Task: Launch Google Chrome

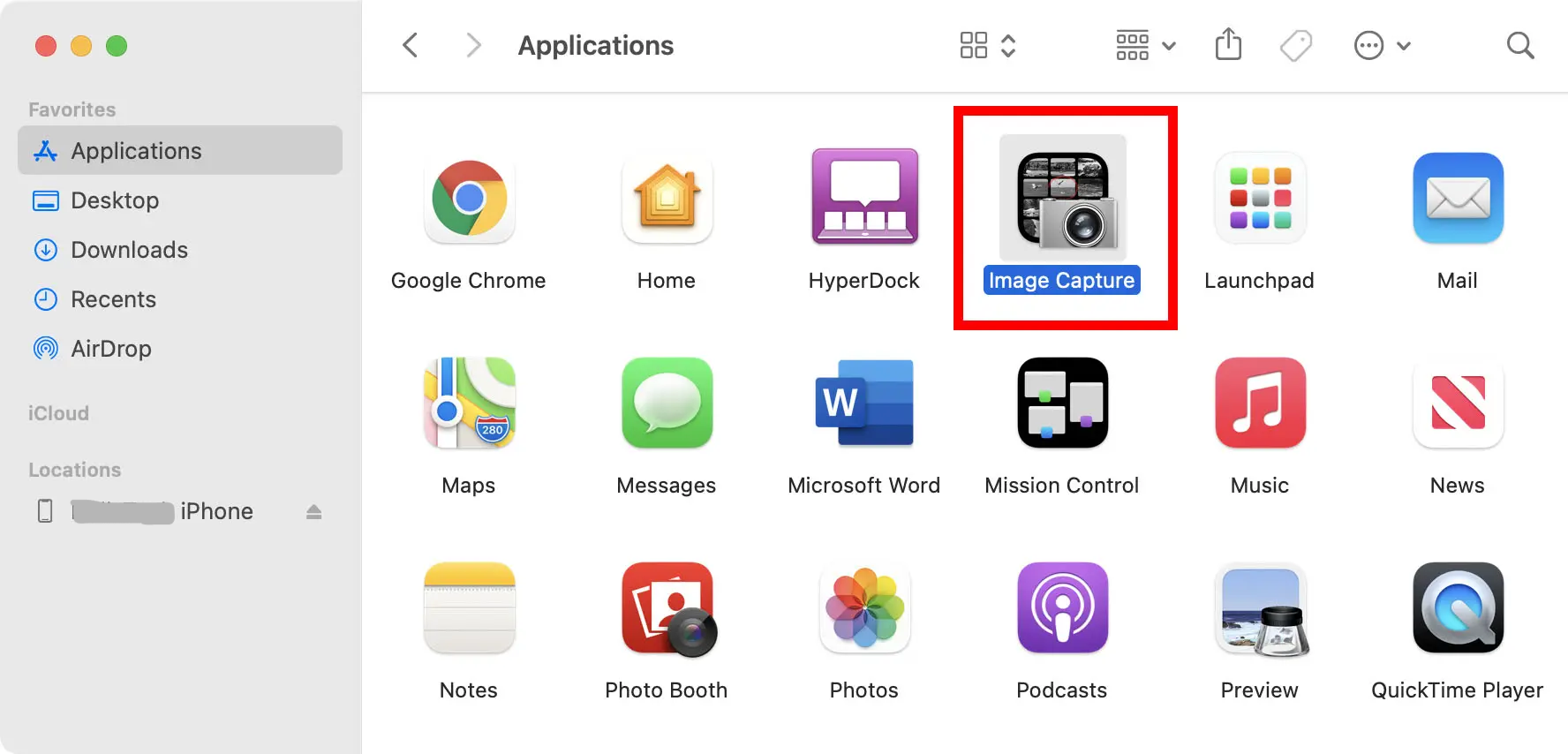Action: [469, 200]
